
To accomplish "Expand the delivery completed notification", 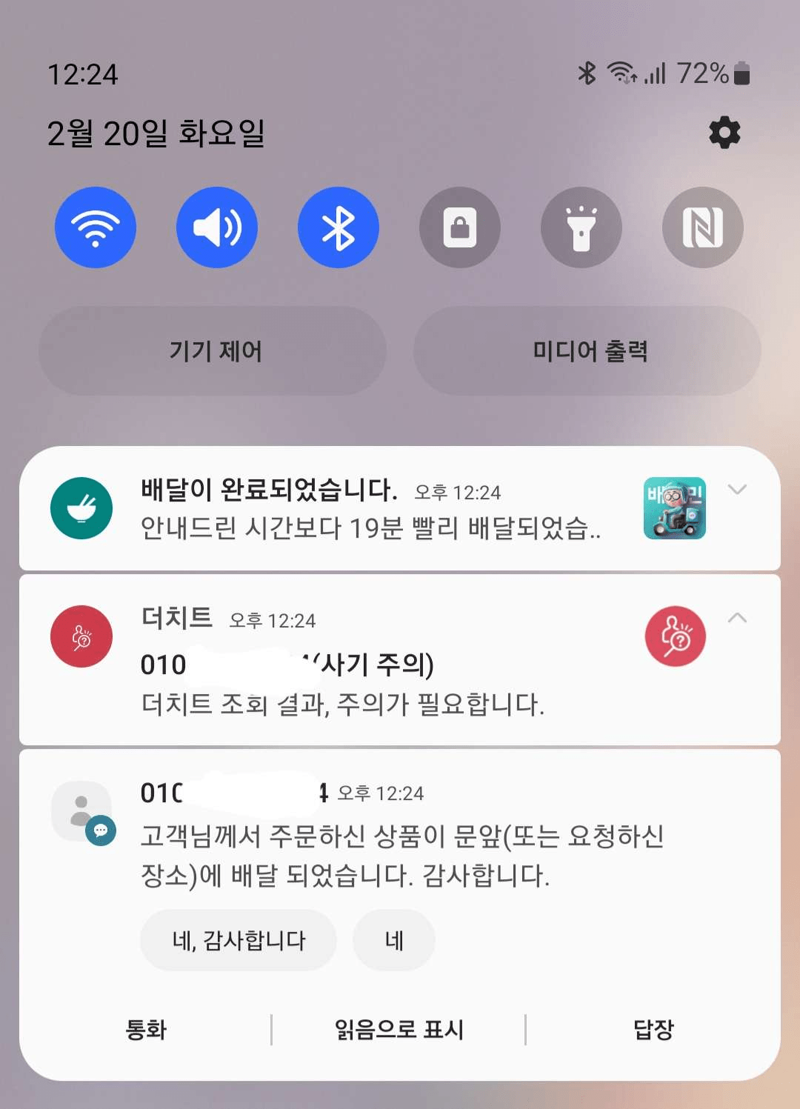I will pos(737,490).
